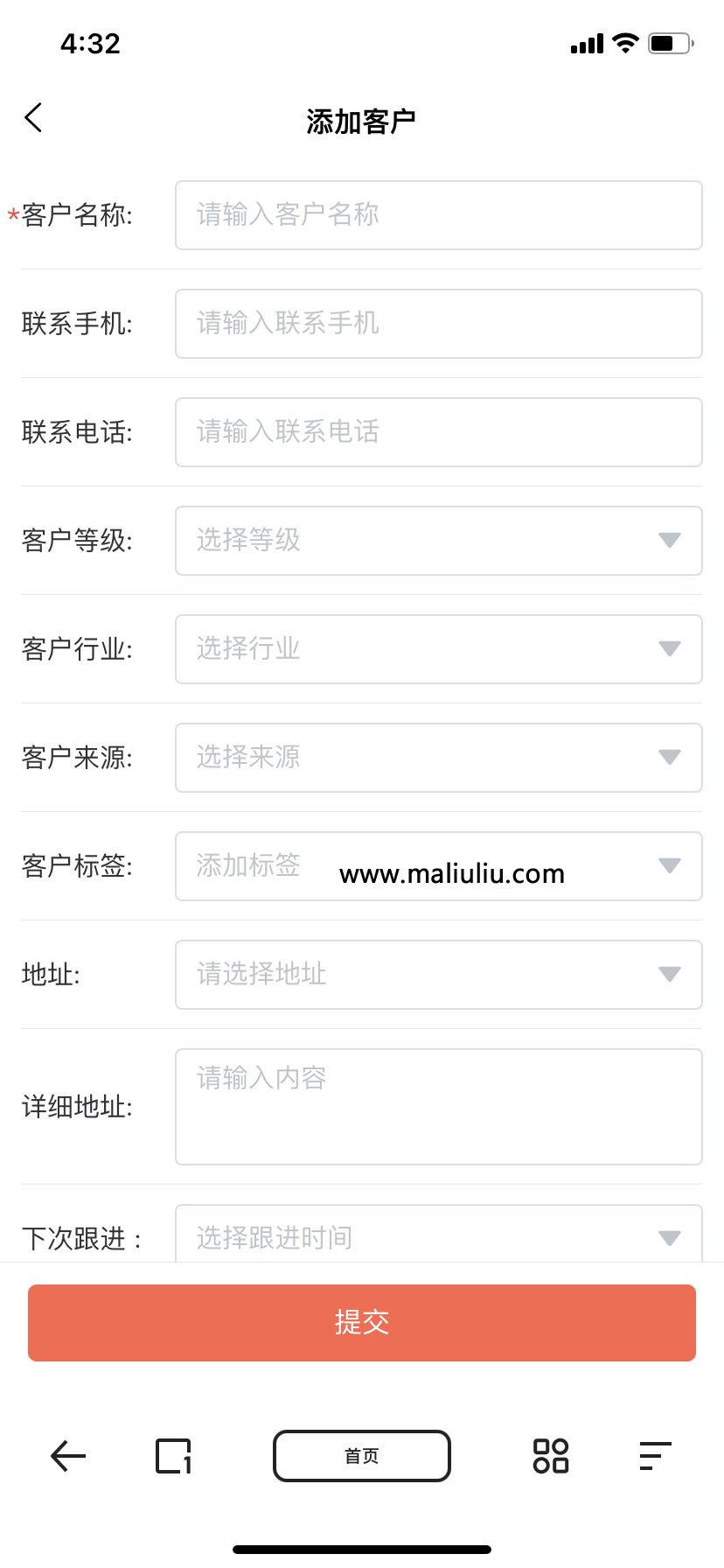Viewport: 724px width, 1568px height.
Task: Tap the back navigation arrow in the bottom bar
Action: point(66,1455)
